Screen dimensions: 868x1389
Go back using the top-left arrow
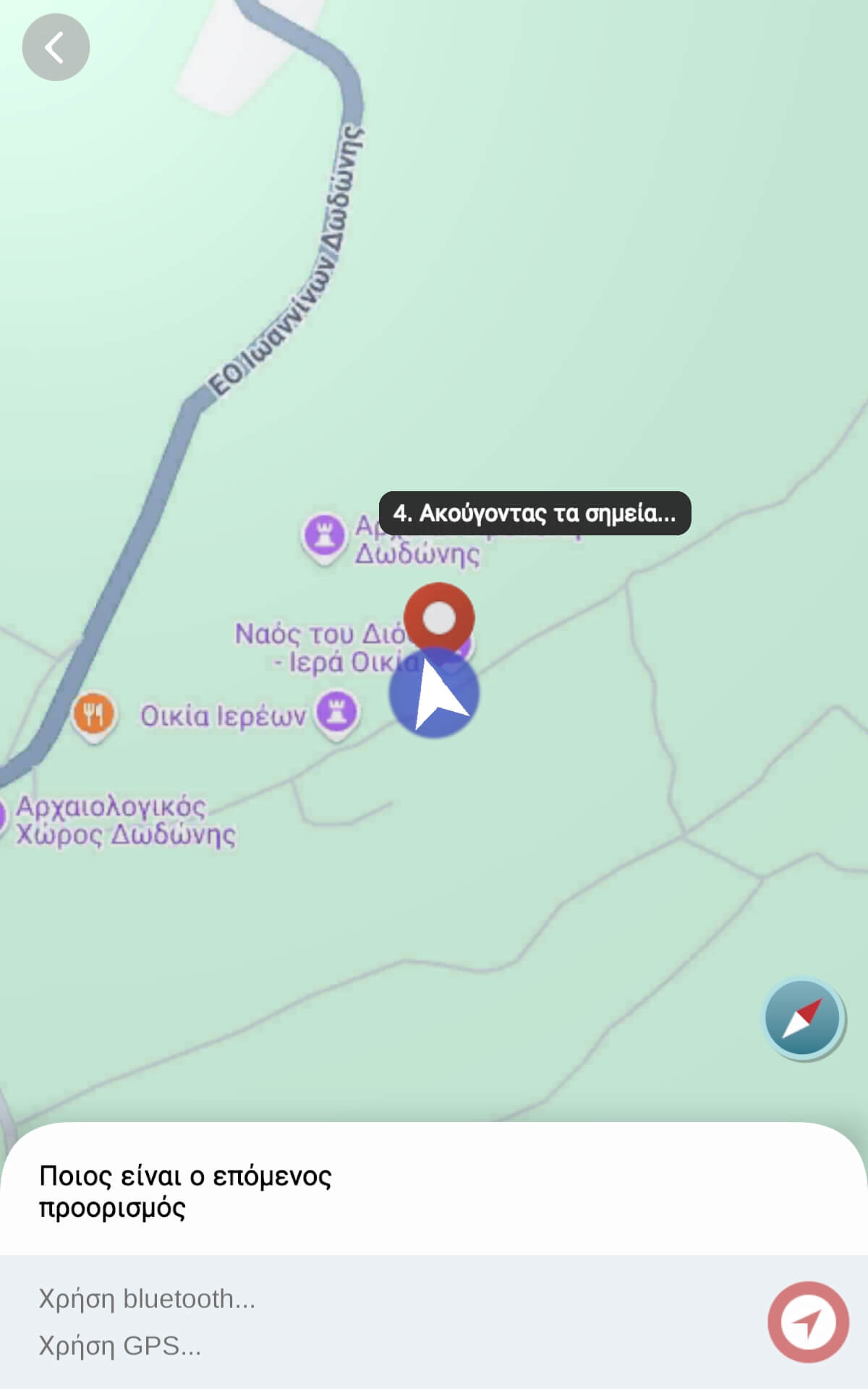pos(56,47)
